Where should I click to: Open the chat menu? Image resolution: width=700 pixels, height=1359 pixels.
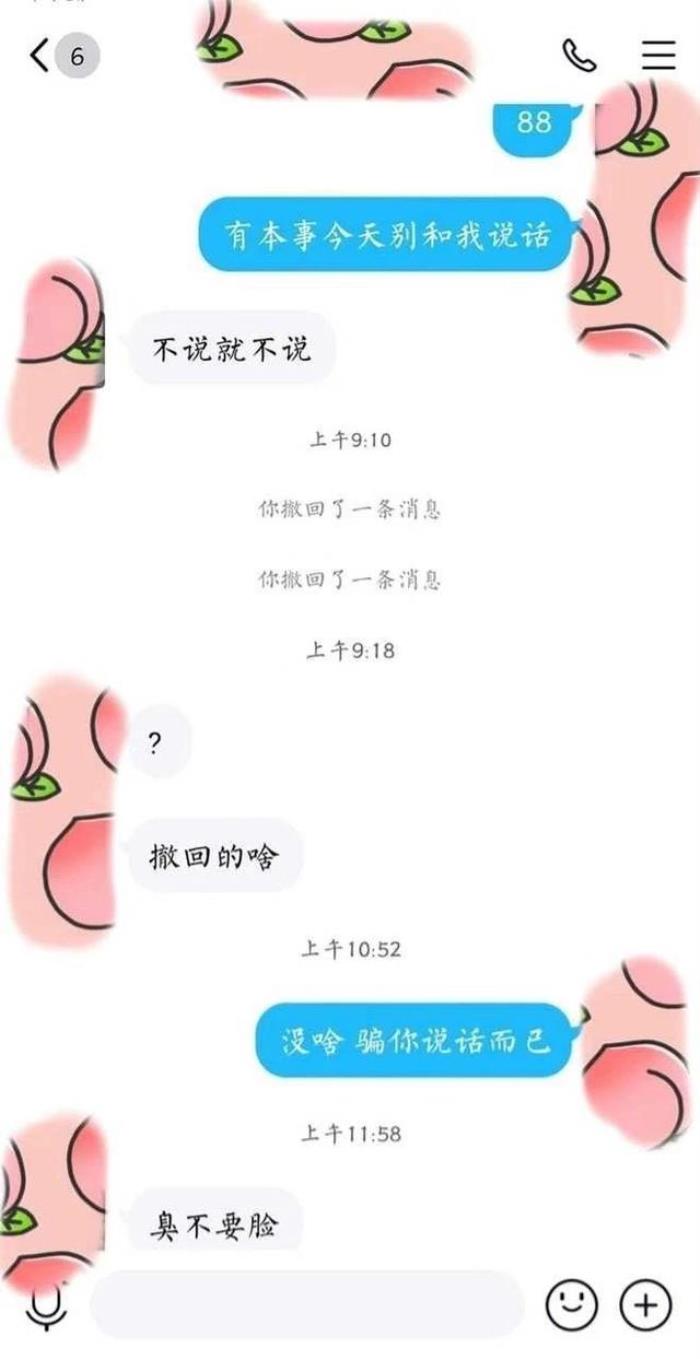(658, 55)
